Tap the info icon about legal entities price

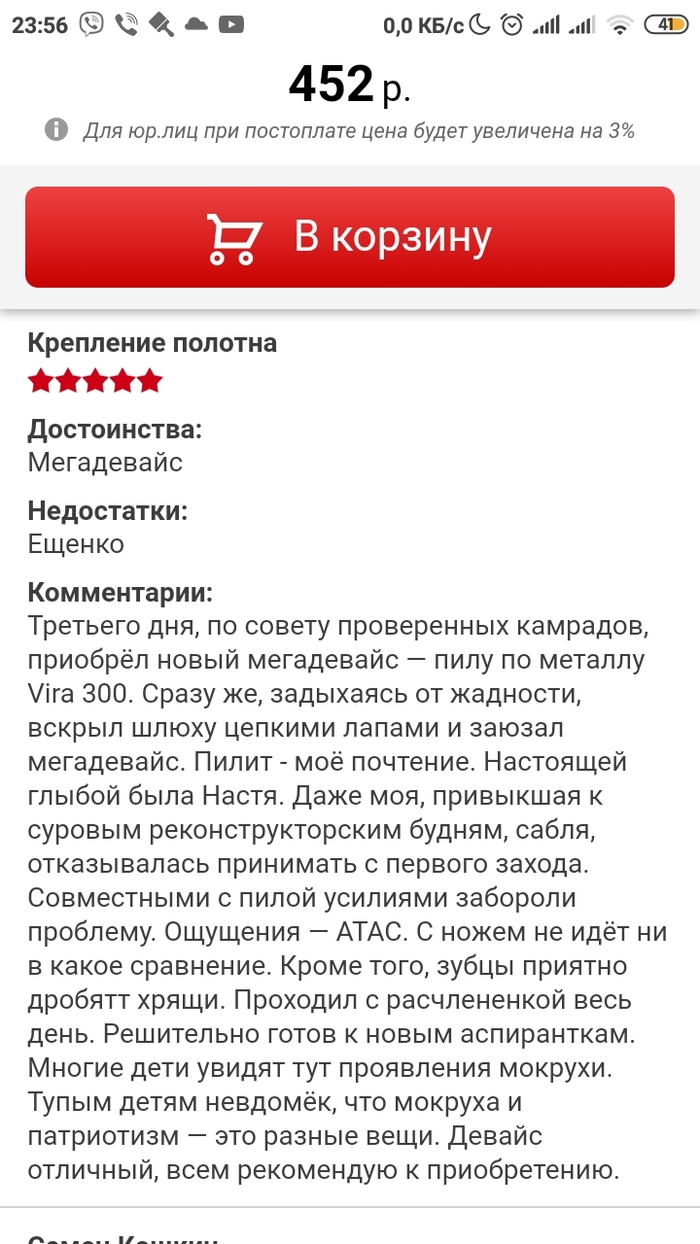pyautogui.click(x=56, y=130)
